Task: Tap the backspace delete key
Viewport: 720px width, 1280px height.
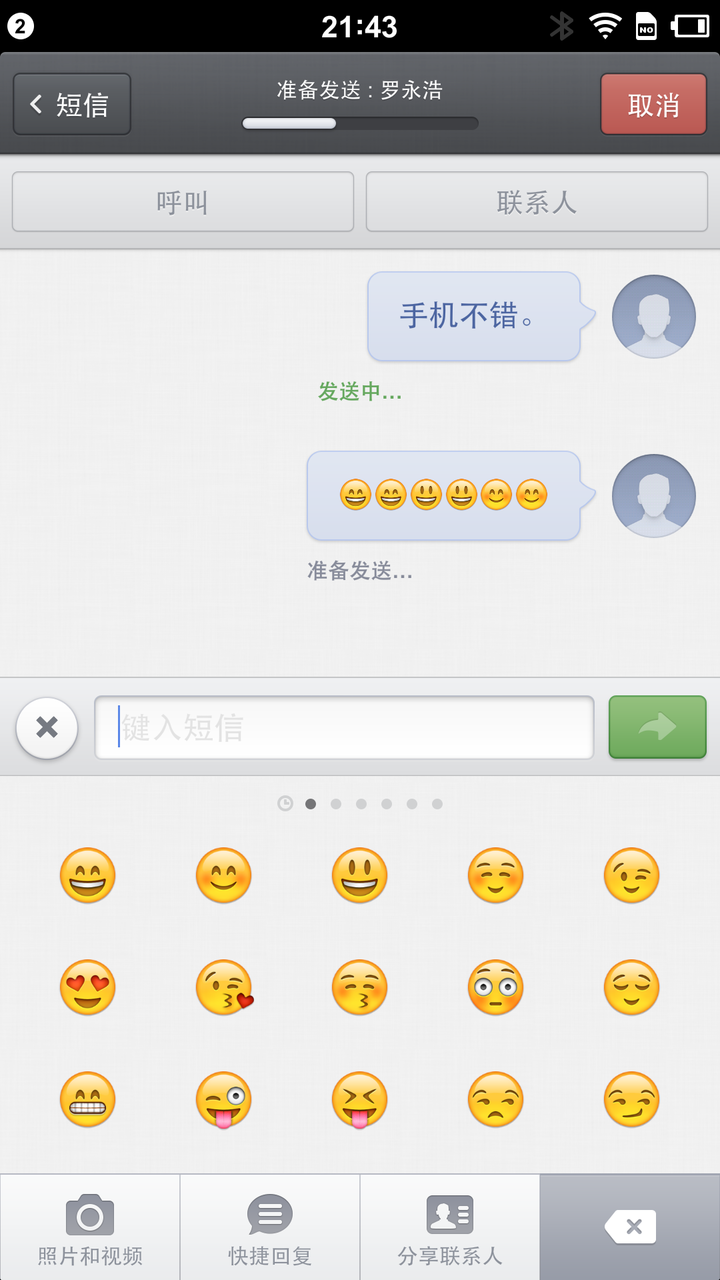Action: coord(630,1228)
